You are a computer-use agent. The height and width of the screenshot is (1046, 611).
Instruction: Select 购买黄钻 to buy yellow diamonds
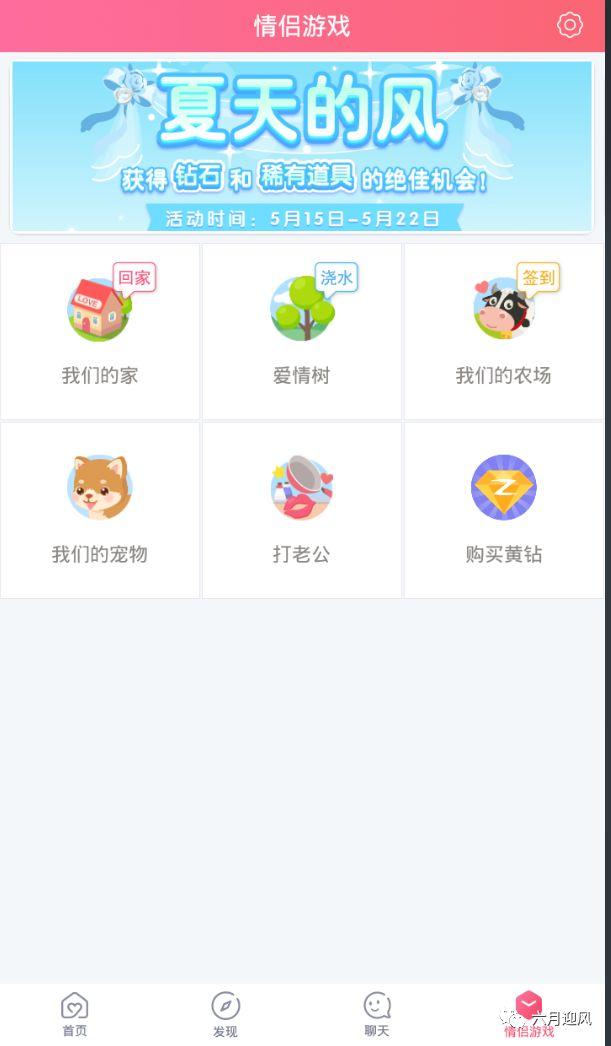[x=503, y=510]
